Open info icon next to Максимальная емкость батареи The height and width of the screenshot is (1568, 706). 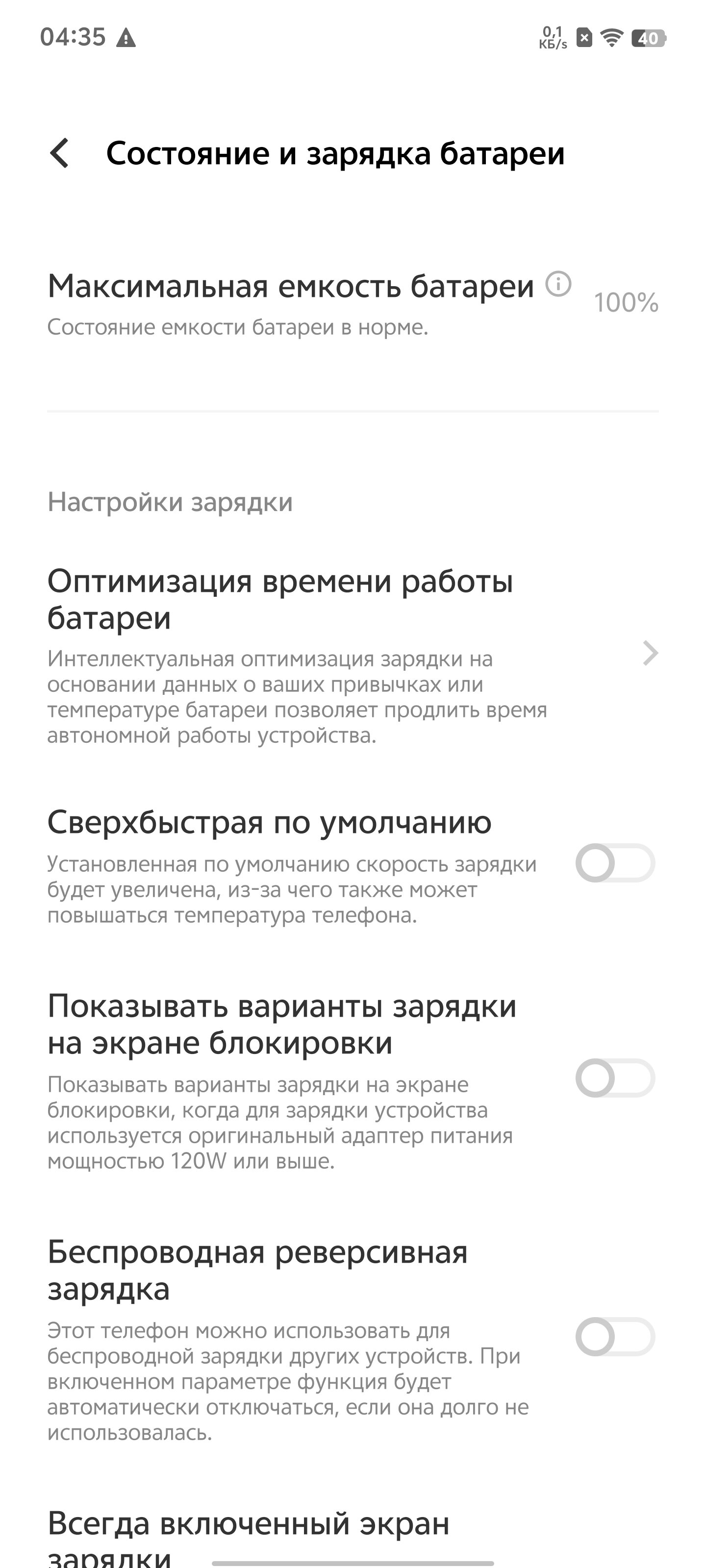[x=558, y=284]
